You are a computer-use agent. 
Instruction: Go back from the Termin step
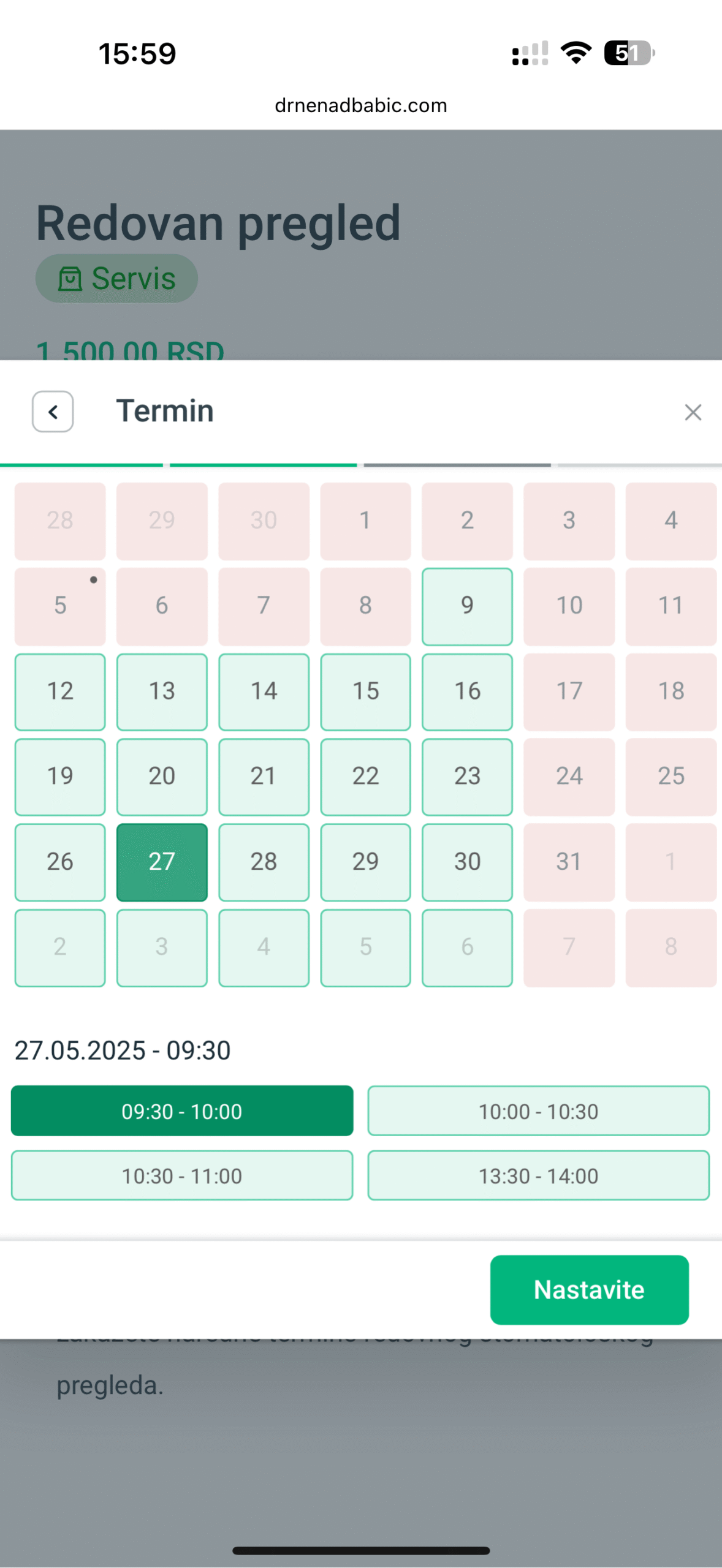tap(53, 412)
